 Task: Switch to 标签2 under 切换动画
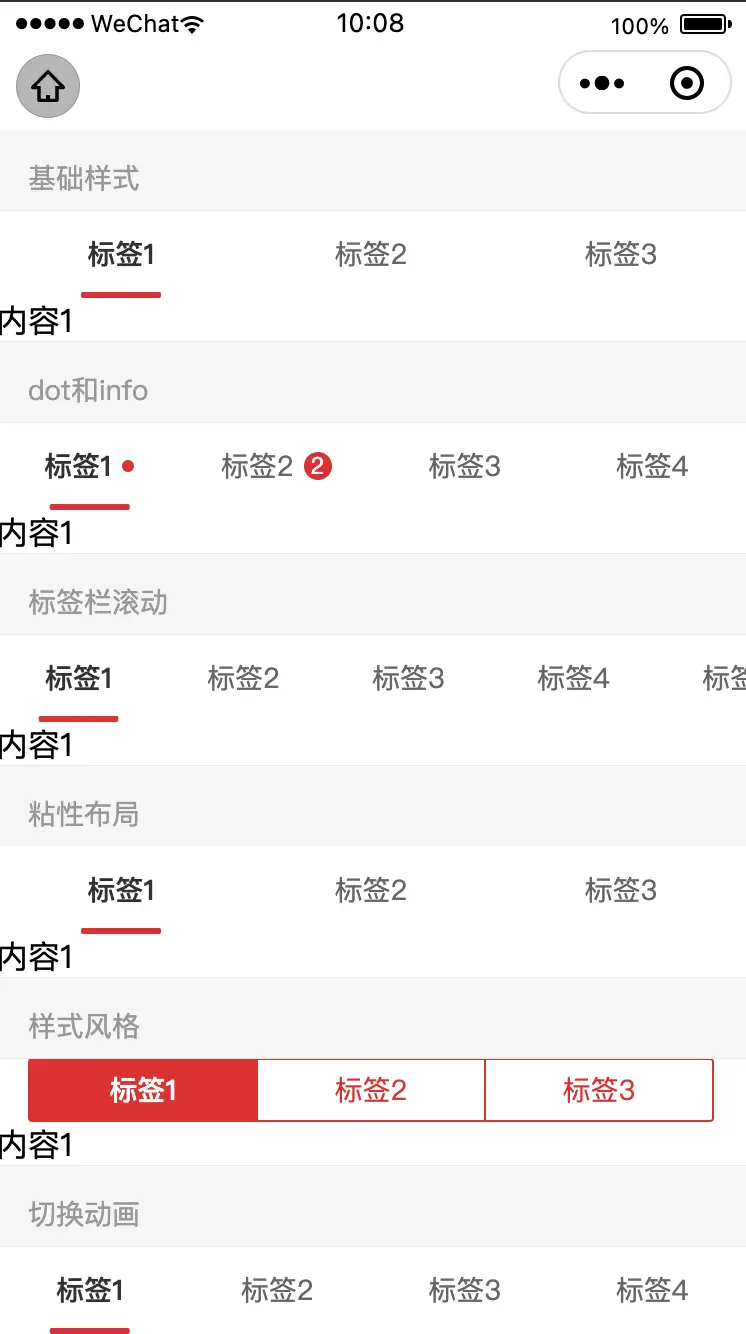(277, 1290)
